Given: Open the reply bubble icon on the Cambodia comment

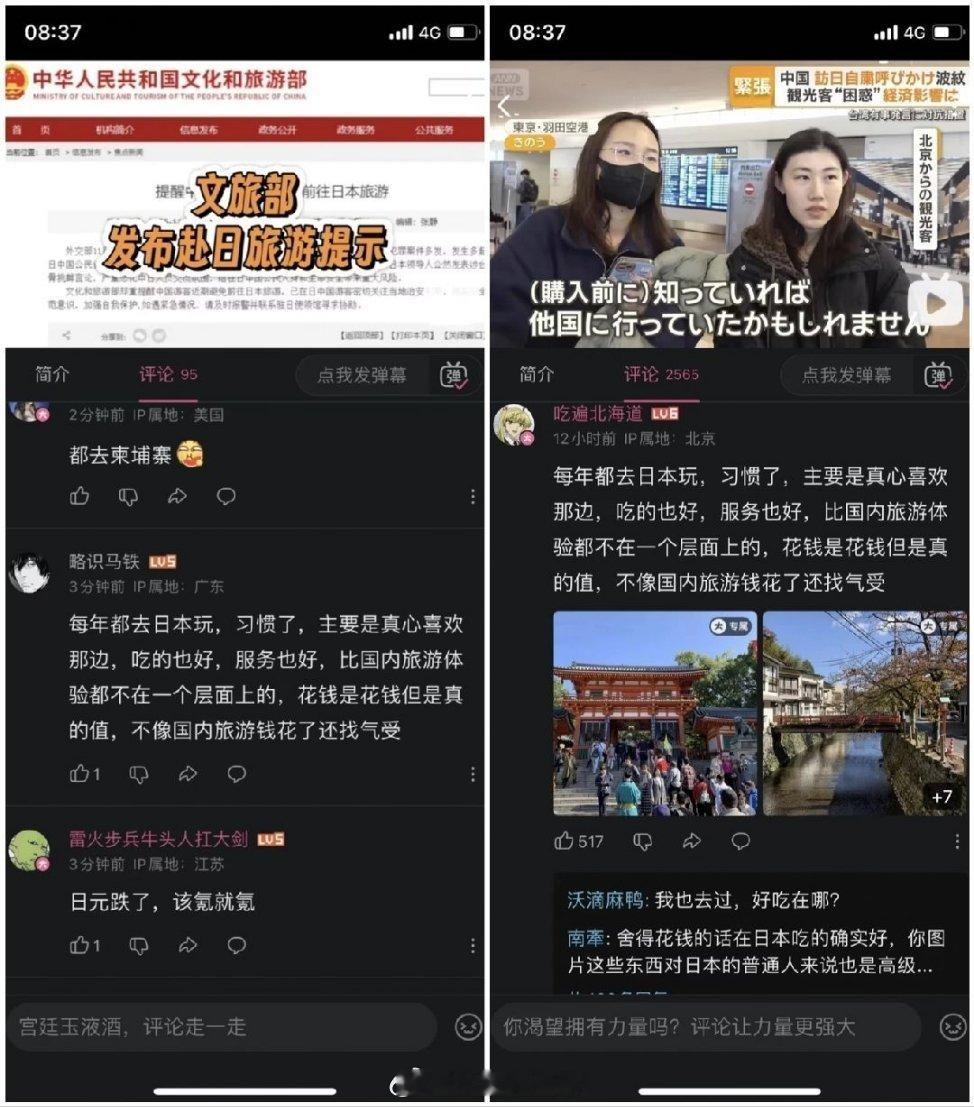Looking at the screenshot, I should 225,495.
